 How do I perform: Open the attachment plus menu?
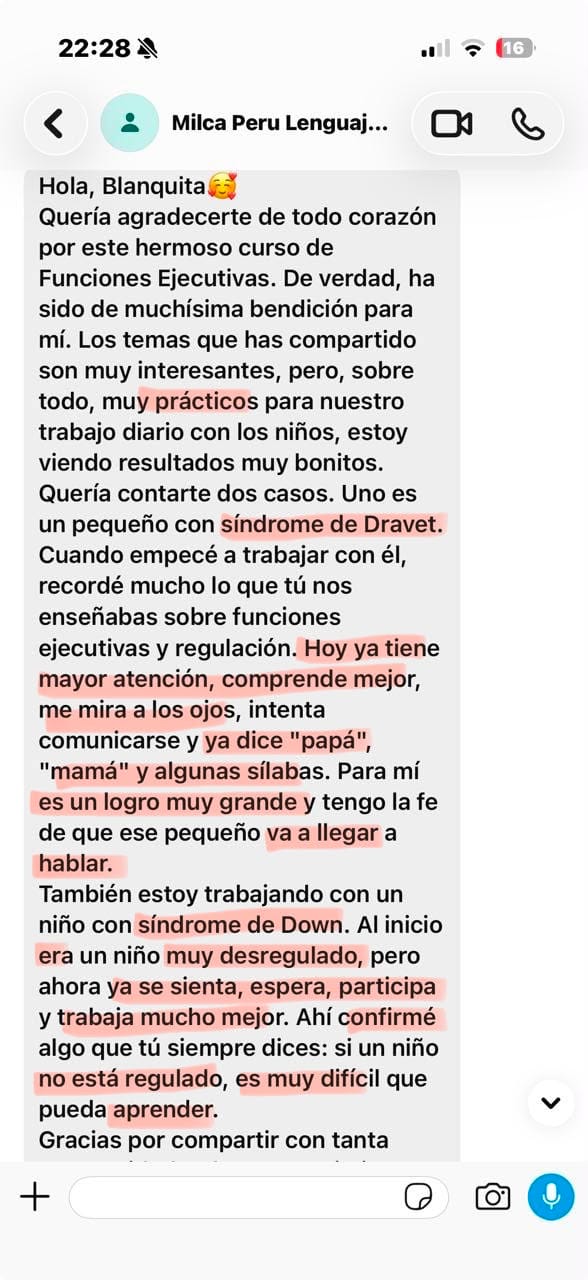(x=35, y=1196)
